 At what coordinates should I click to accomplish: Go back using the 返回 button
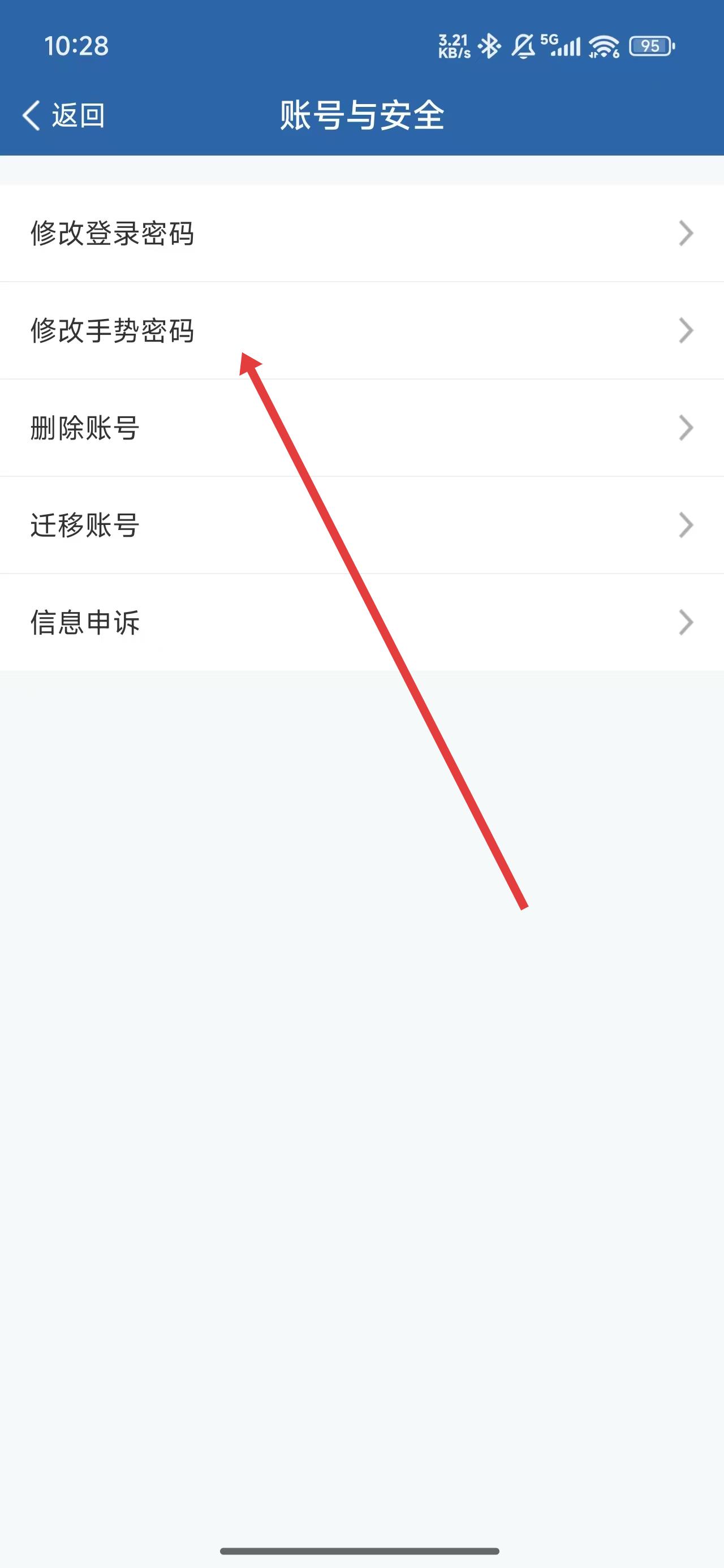(63, 115)
